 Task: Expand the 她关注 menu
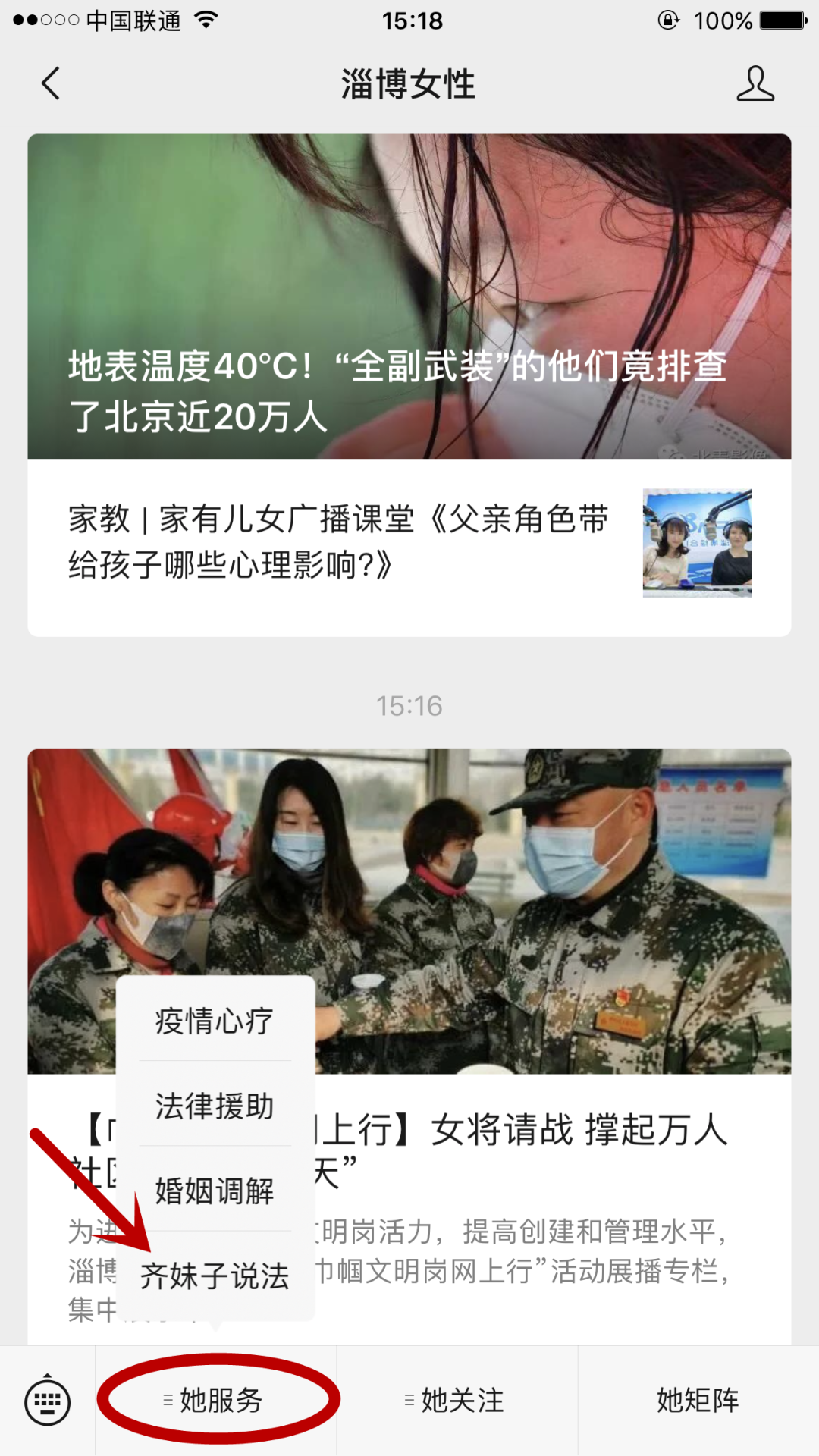(457, 1400)
